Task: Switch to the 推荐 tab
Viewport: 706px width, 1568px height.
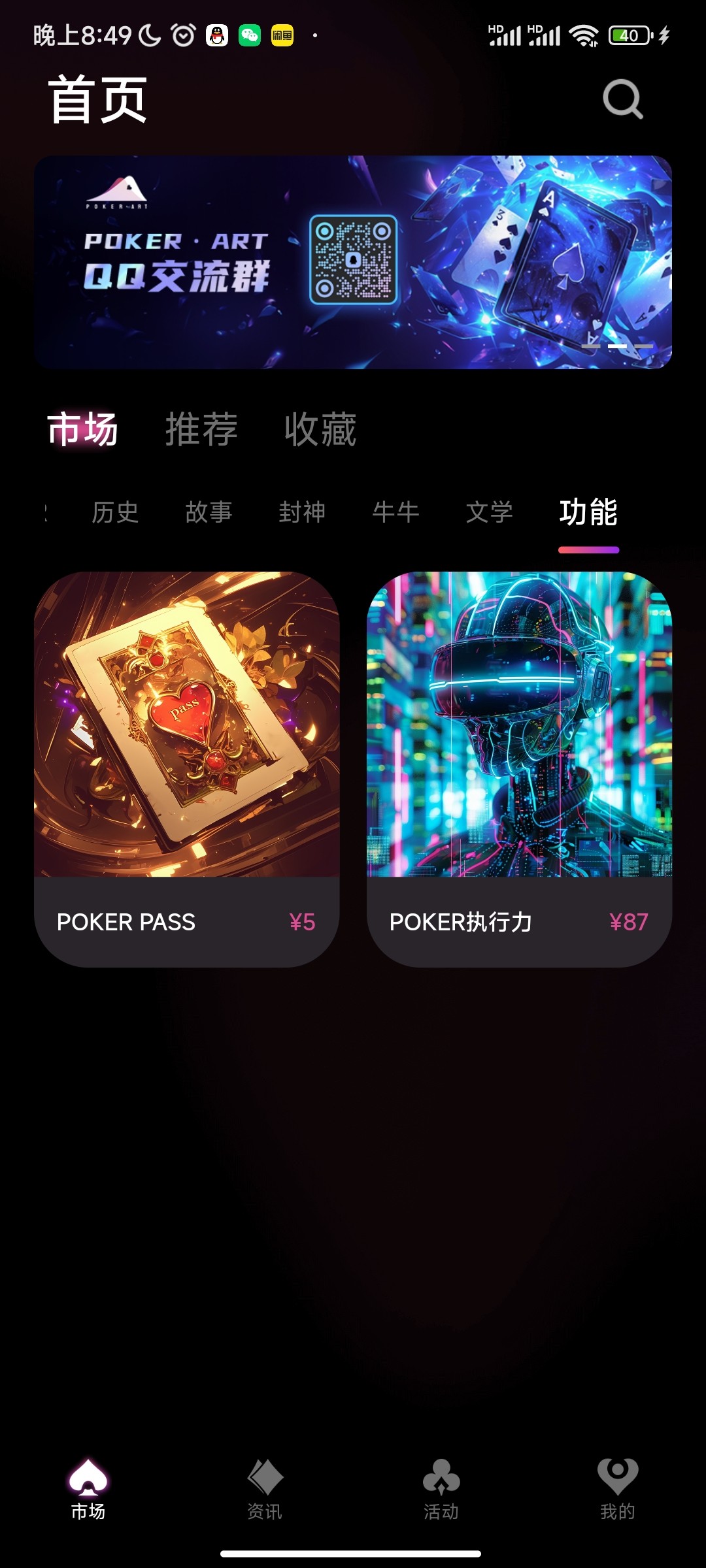Action: [201, 429]
